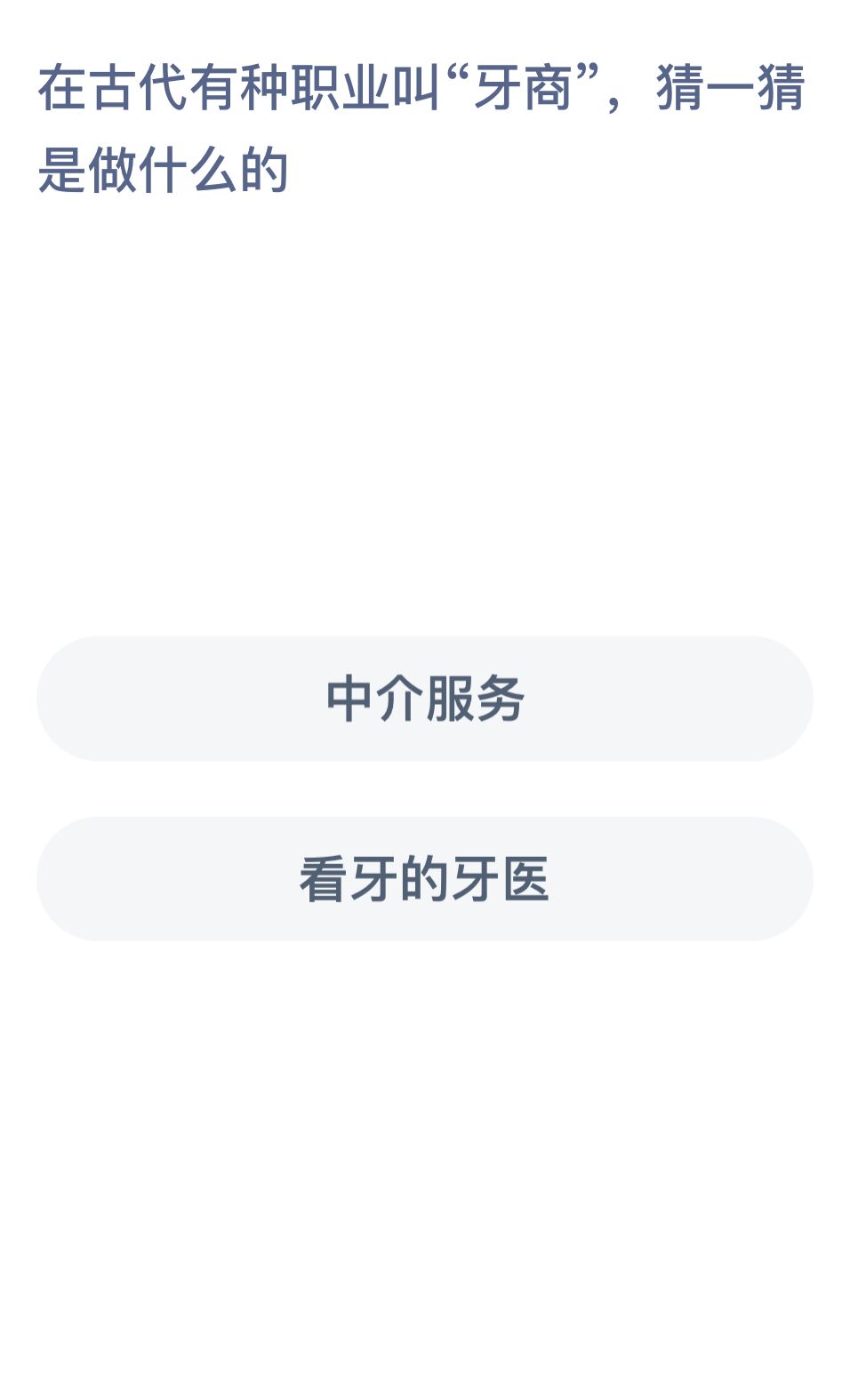Choose the option 看牙的牙医
The width and height of the screenshot is (866, 1400).
coord(425,879)
